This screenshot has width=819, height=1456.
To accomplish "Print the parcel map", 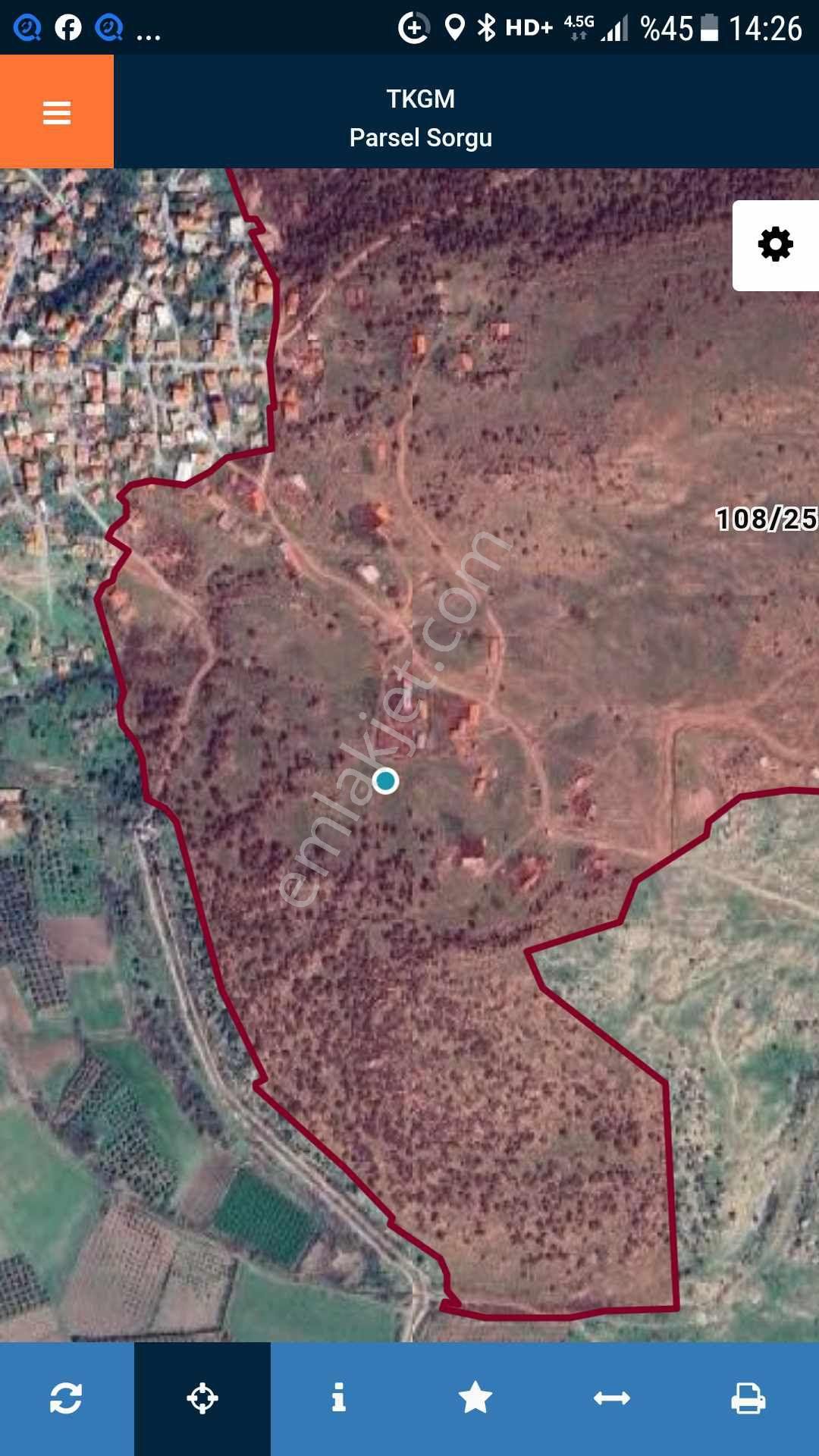I will 748,1398.
